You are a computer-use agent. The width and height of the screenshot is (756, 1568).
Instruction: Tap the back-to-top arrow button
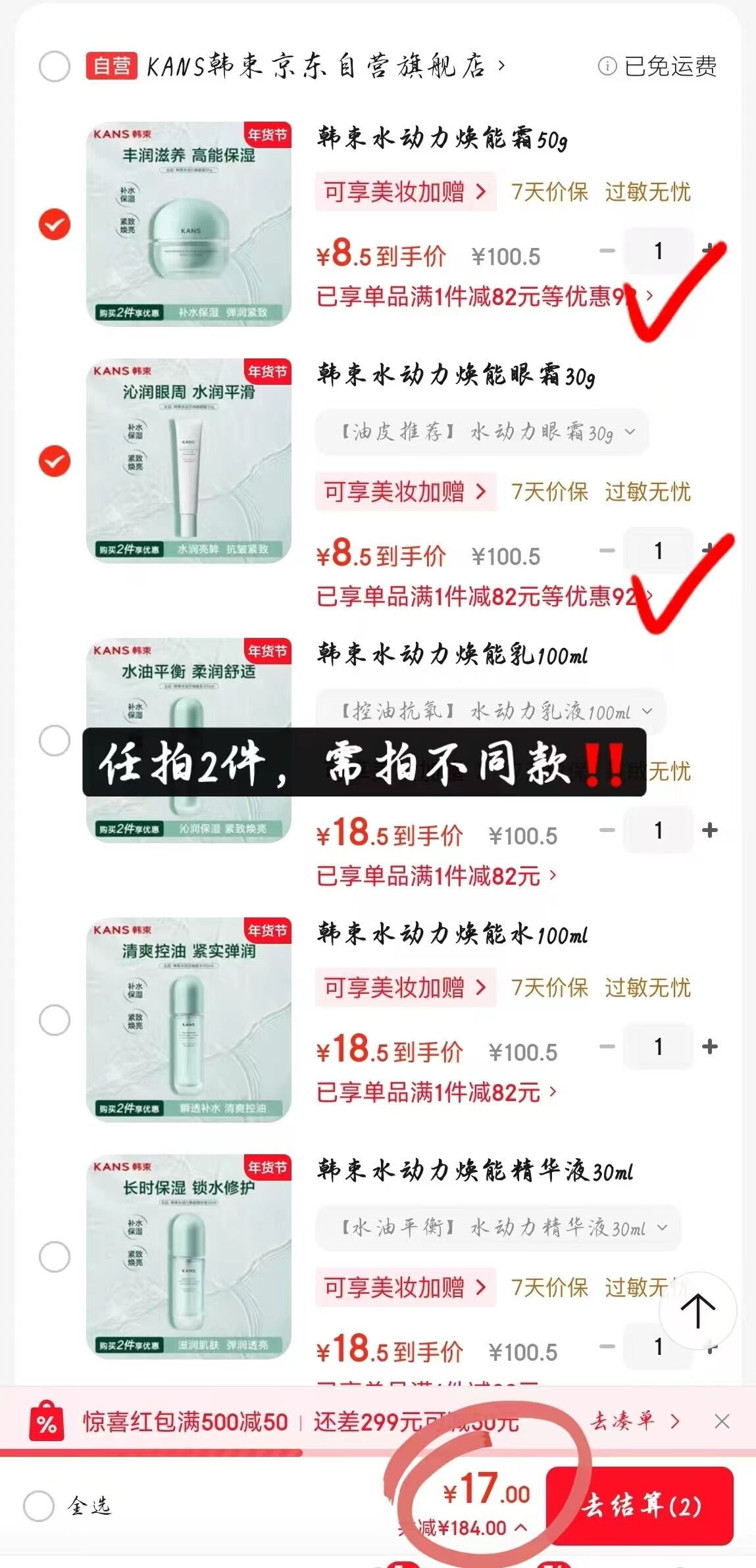[697, 1311]
